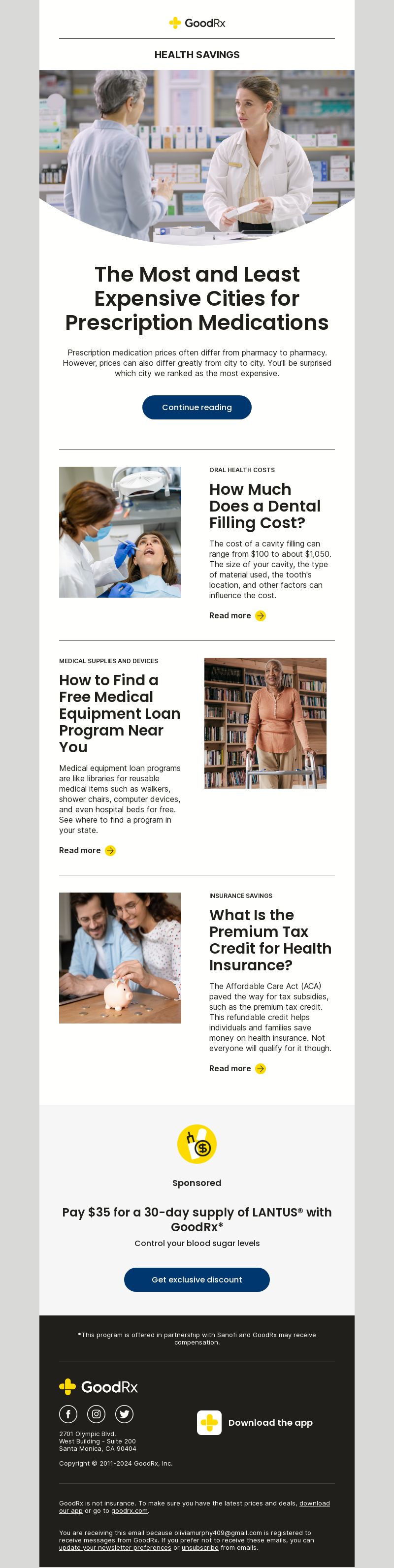Image resolution: width=394 pixels, height=1568 pixels.
Task: Open the woman with walker image
Action: (265, 723)
